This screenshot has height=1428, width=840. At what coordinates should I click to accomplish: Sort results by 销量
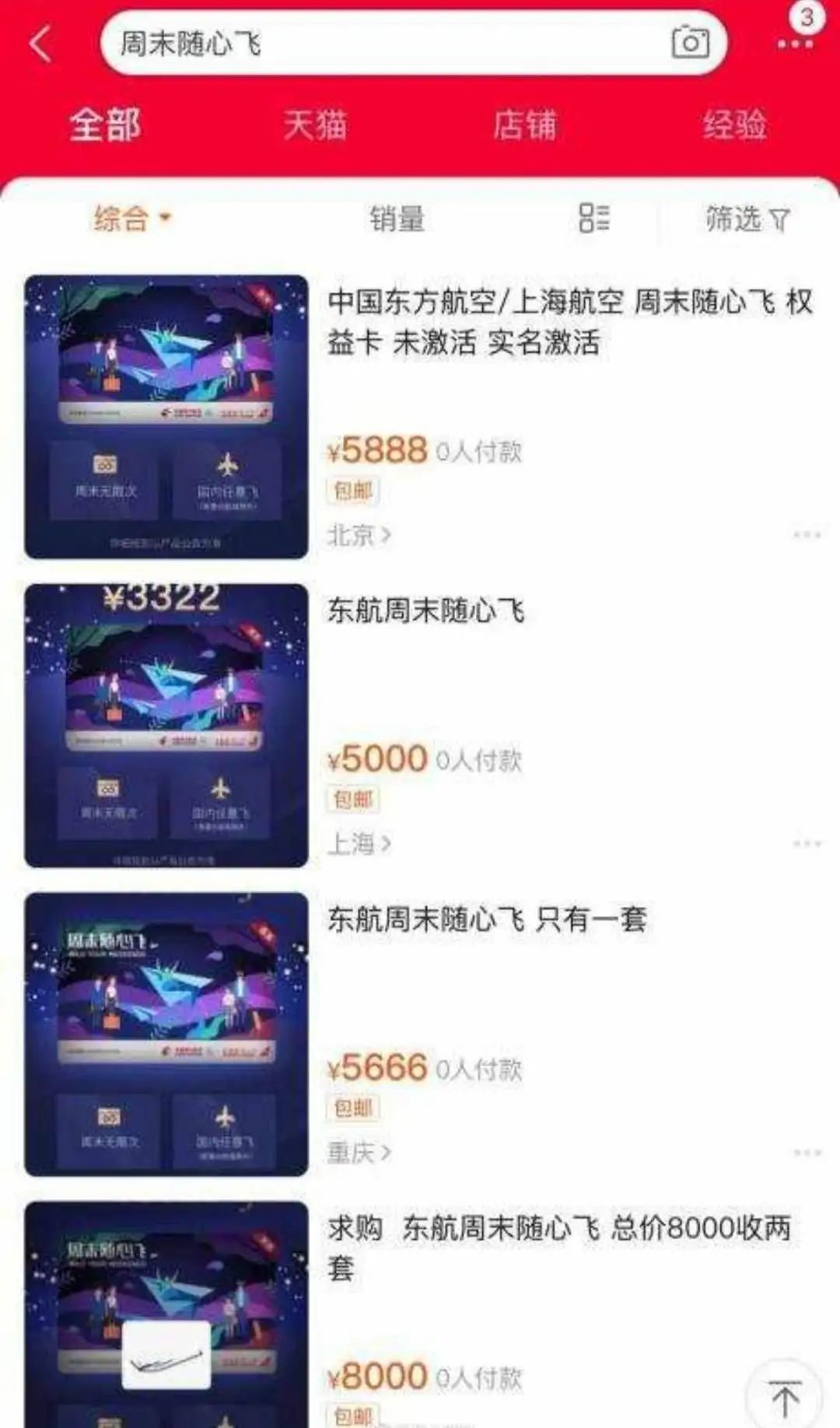click(x=397, y=219)
